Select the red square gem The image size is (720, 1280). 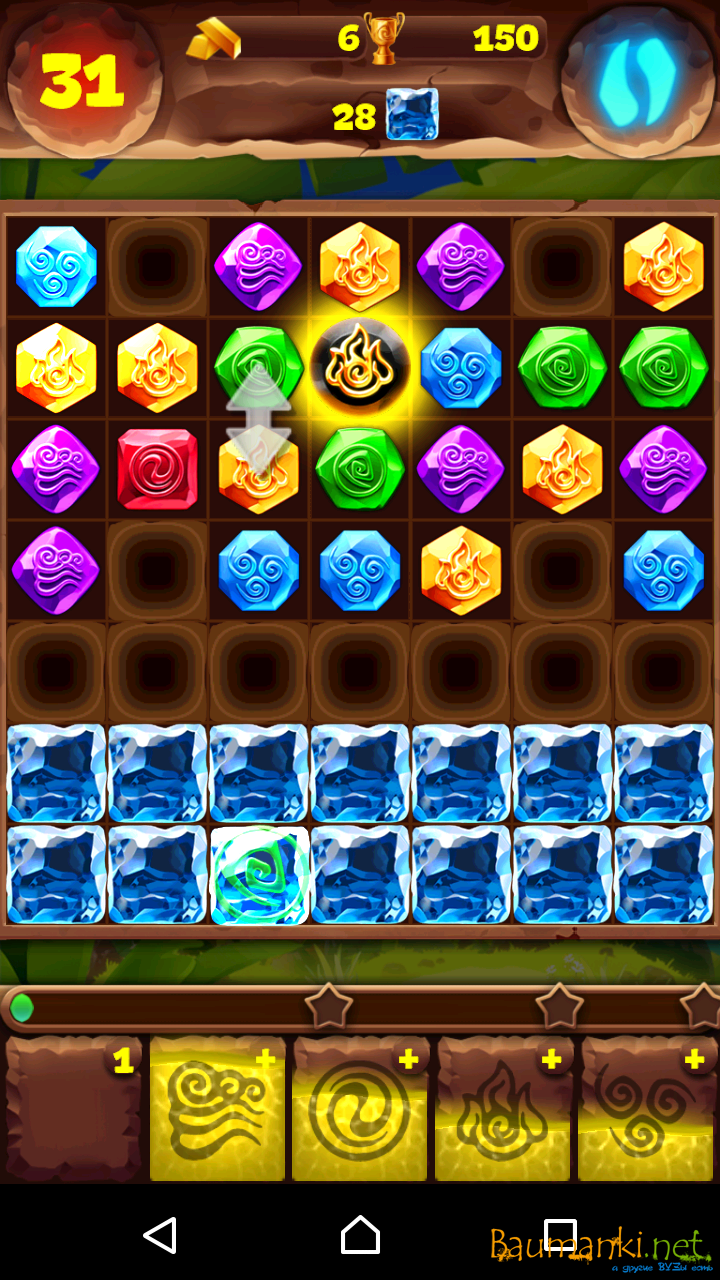pyautogui.click(x=157, y=469)
